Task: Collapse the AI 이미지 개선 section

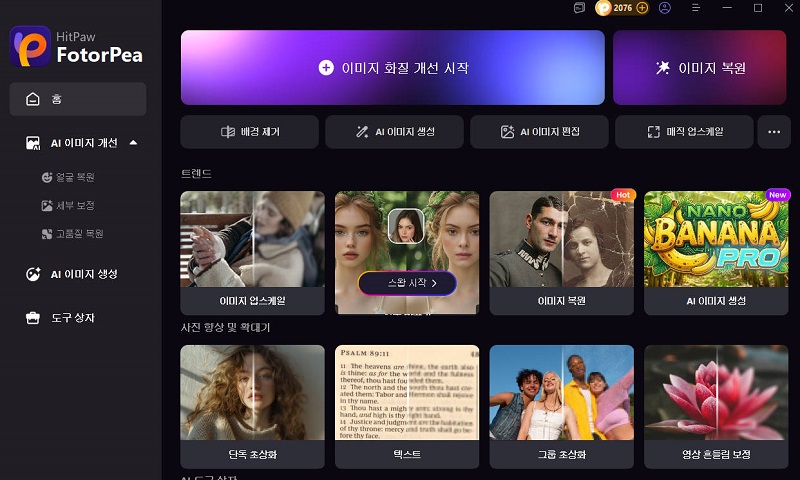Action: point(133,143)
